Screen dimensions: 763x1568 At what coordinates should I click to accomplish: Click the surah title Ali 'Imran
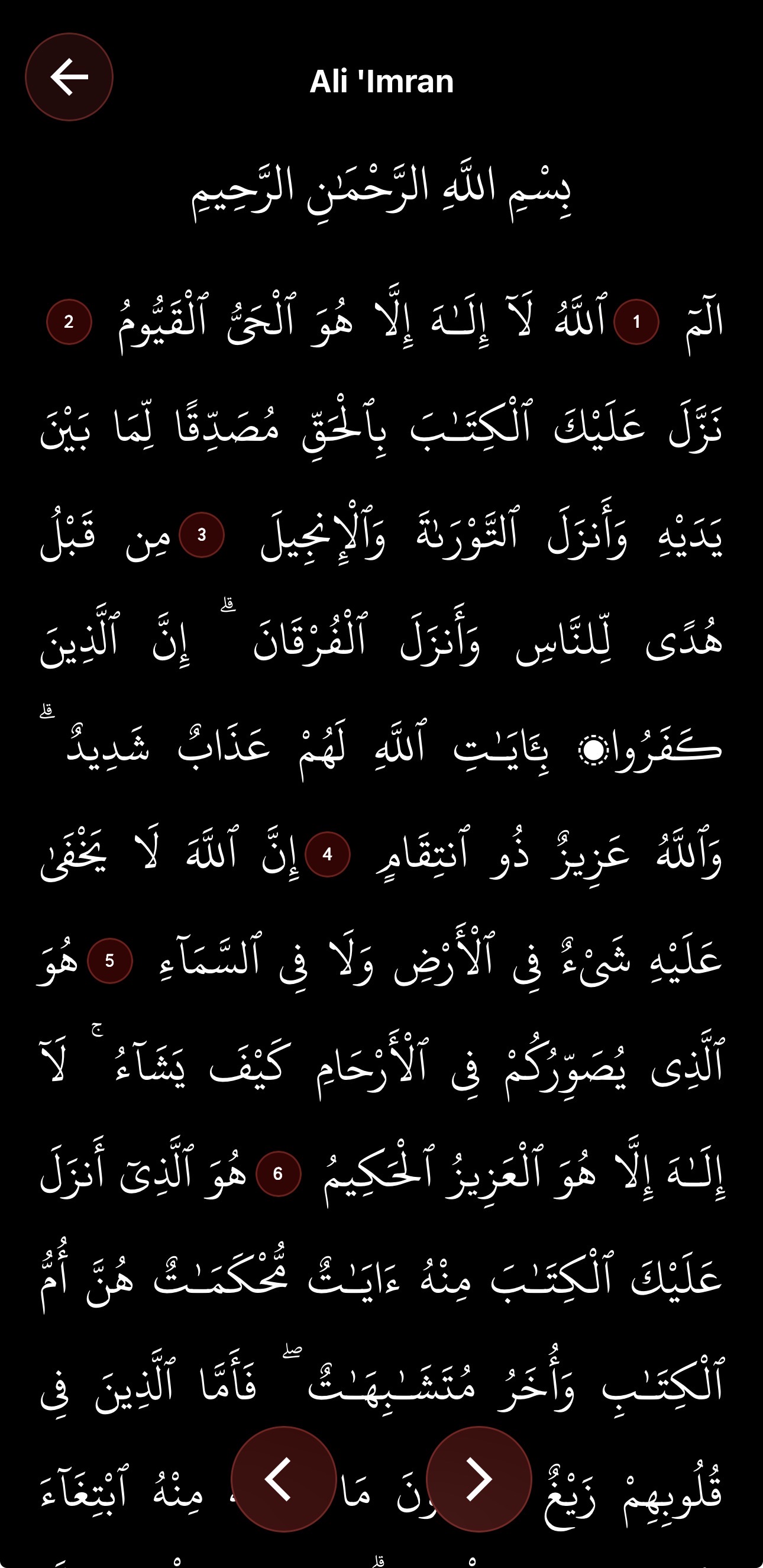coord(381,81)
